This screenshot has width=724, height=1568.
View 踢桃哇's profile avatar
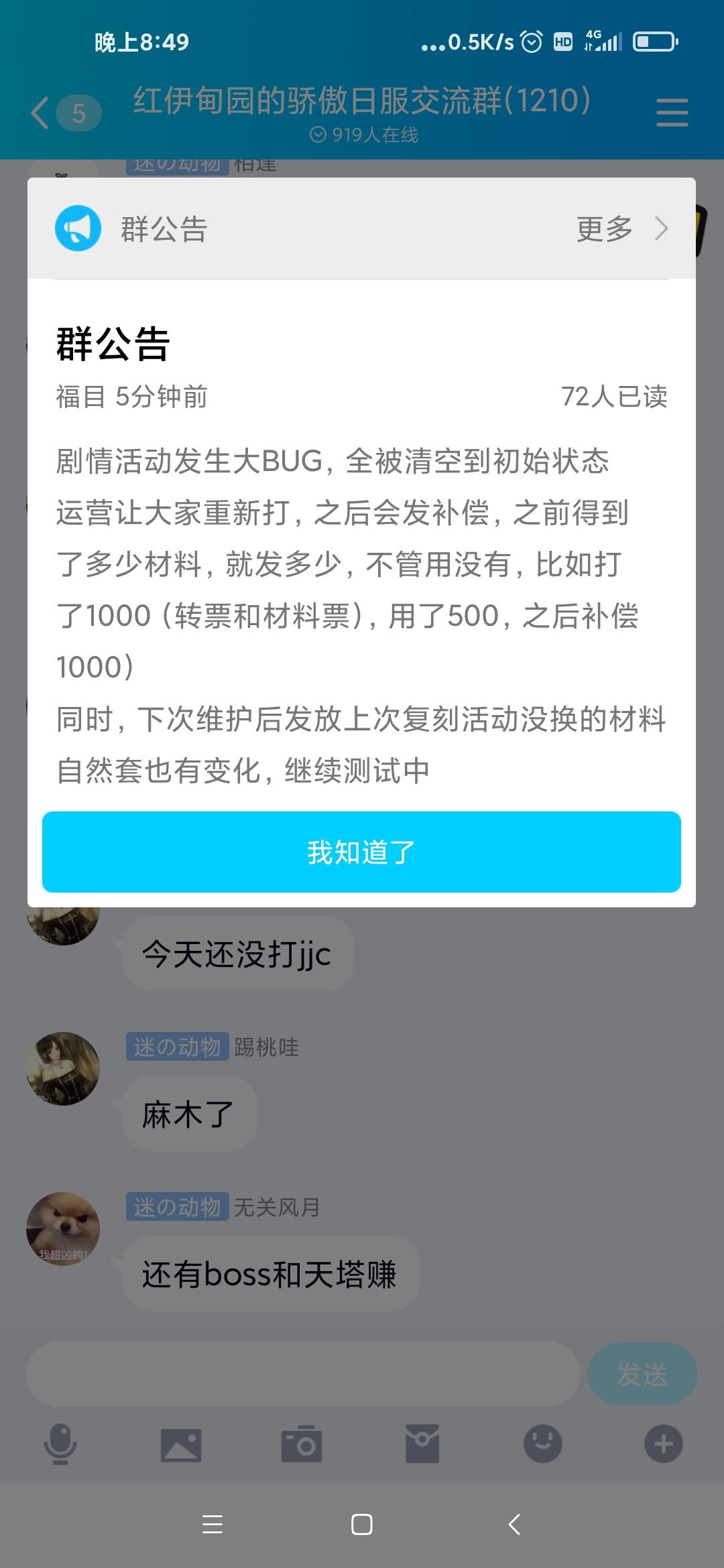[x=63, y=1068]
